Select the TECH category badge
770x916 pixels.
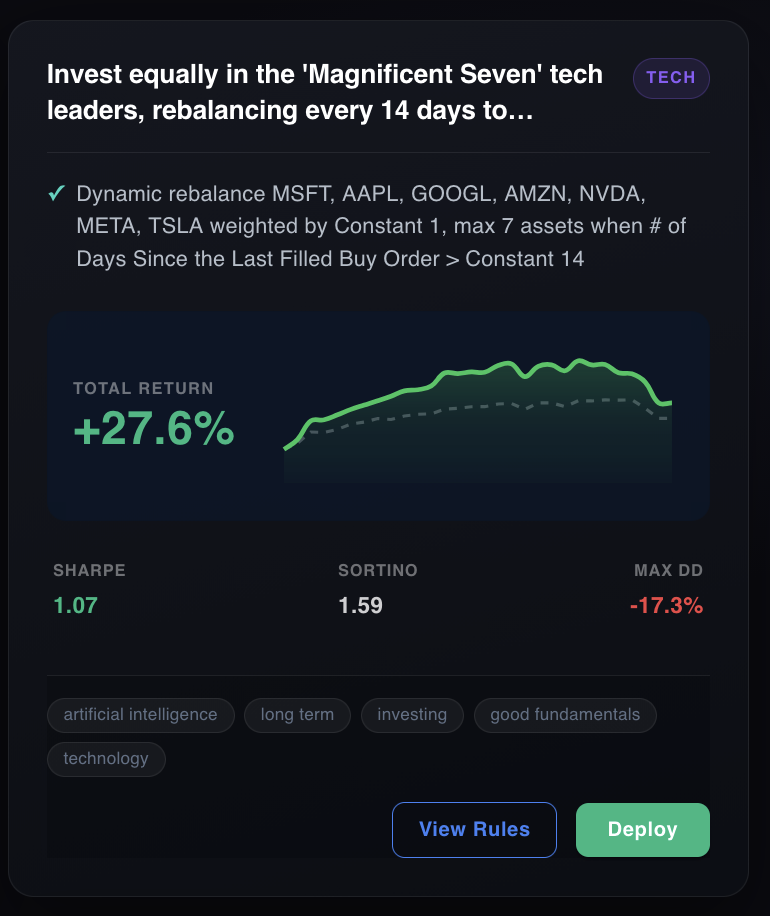click(671, 78)
